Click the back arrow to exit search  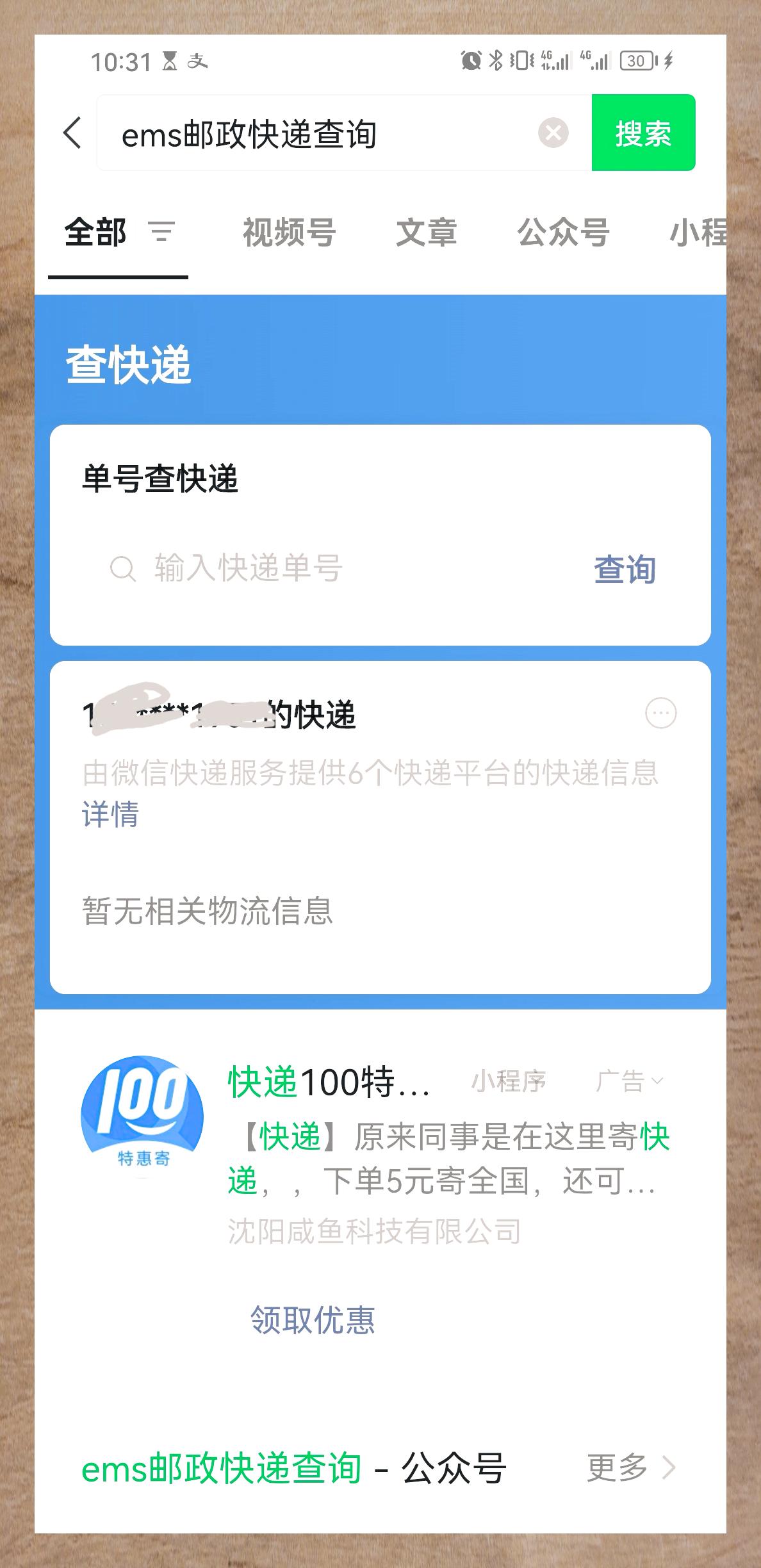point(72,132)
